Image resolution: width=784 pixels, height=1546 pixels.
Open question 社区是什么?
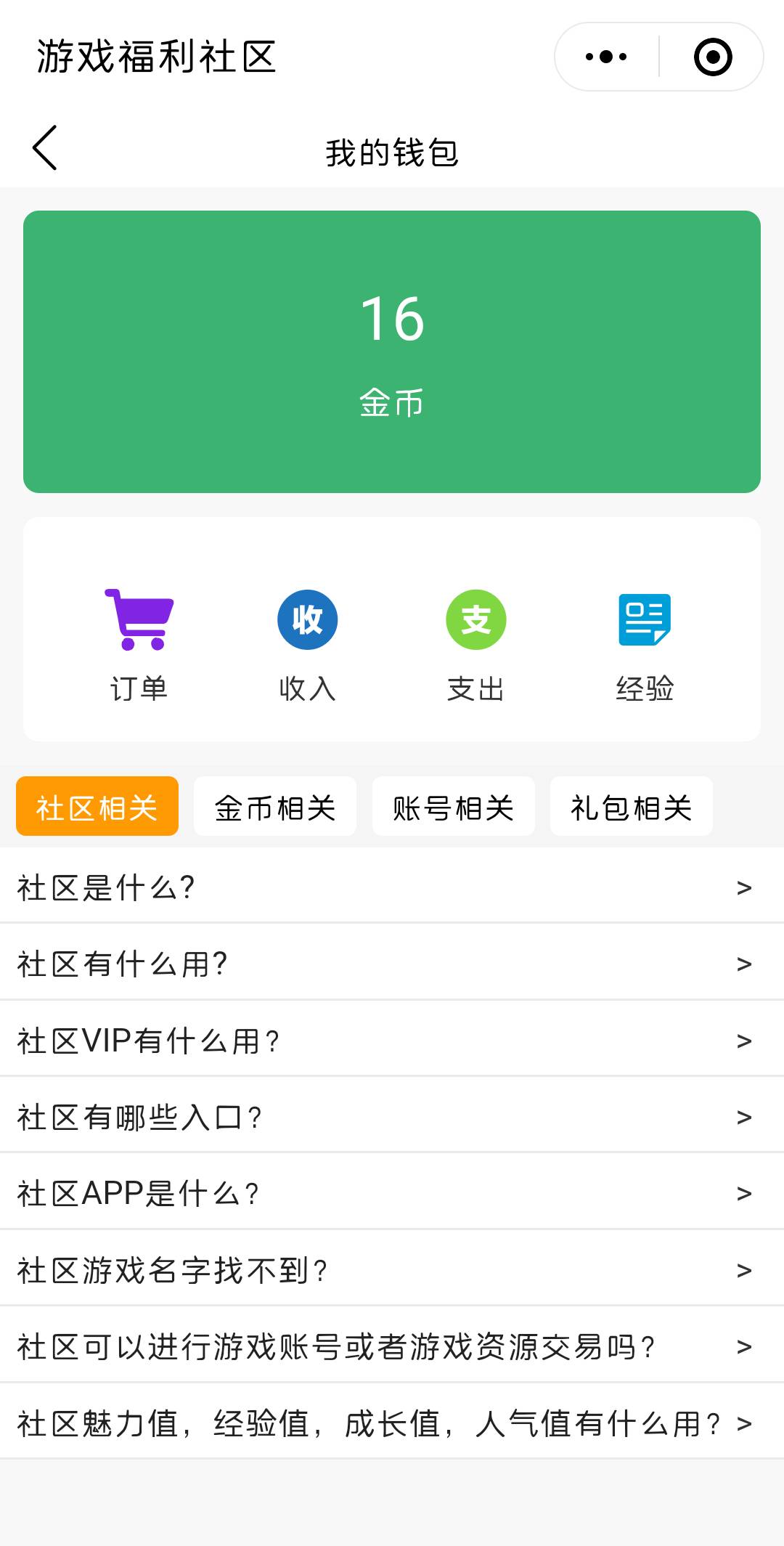click(x=392, y=887)
